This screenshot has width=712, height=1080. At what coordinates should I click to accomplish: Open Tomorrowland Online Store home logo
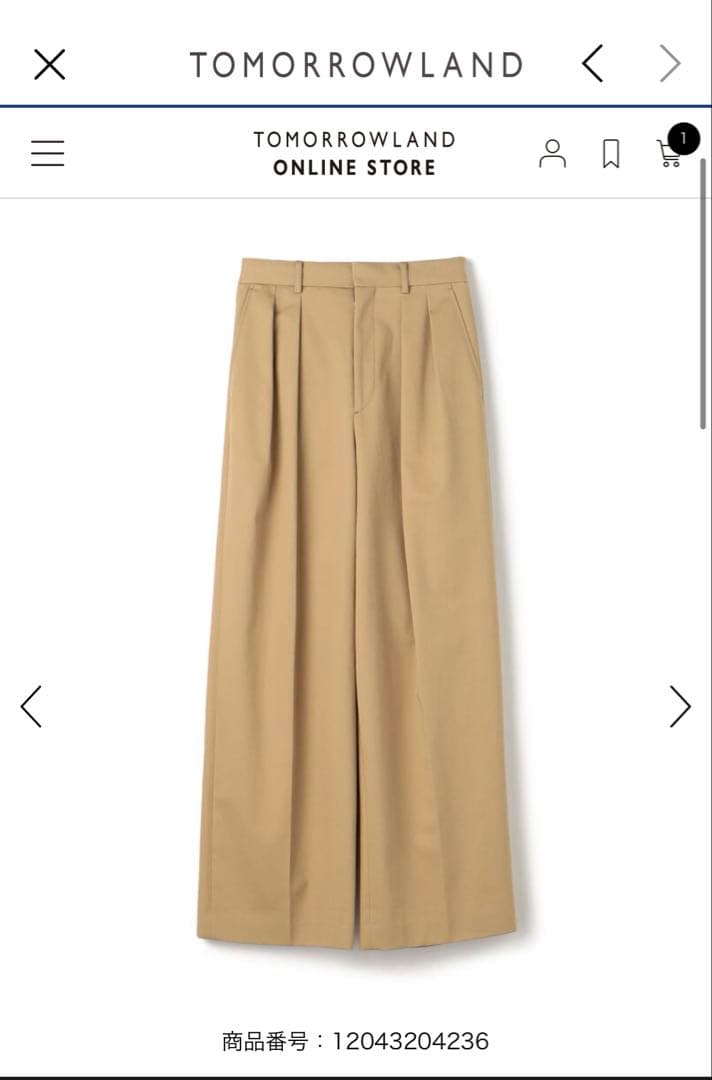click(x=354, y=153)
